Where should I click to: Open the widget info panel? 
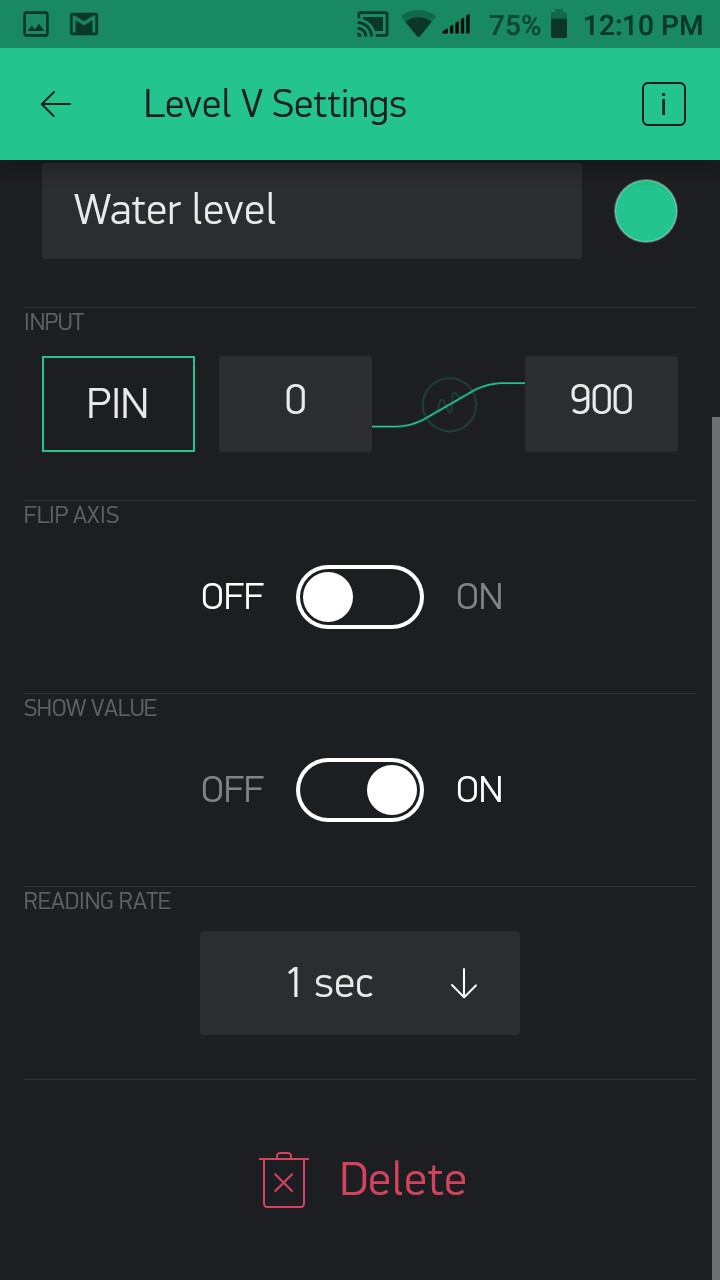pos(663,103)
